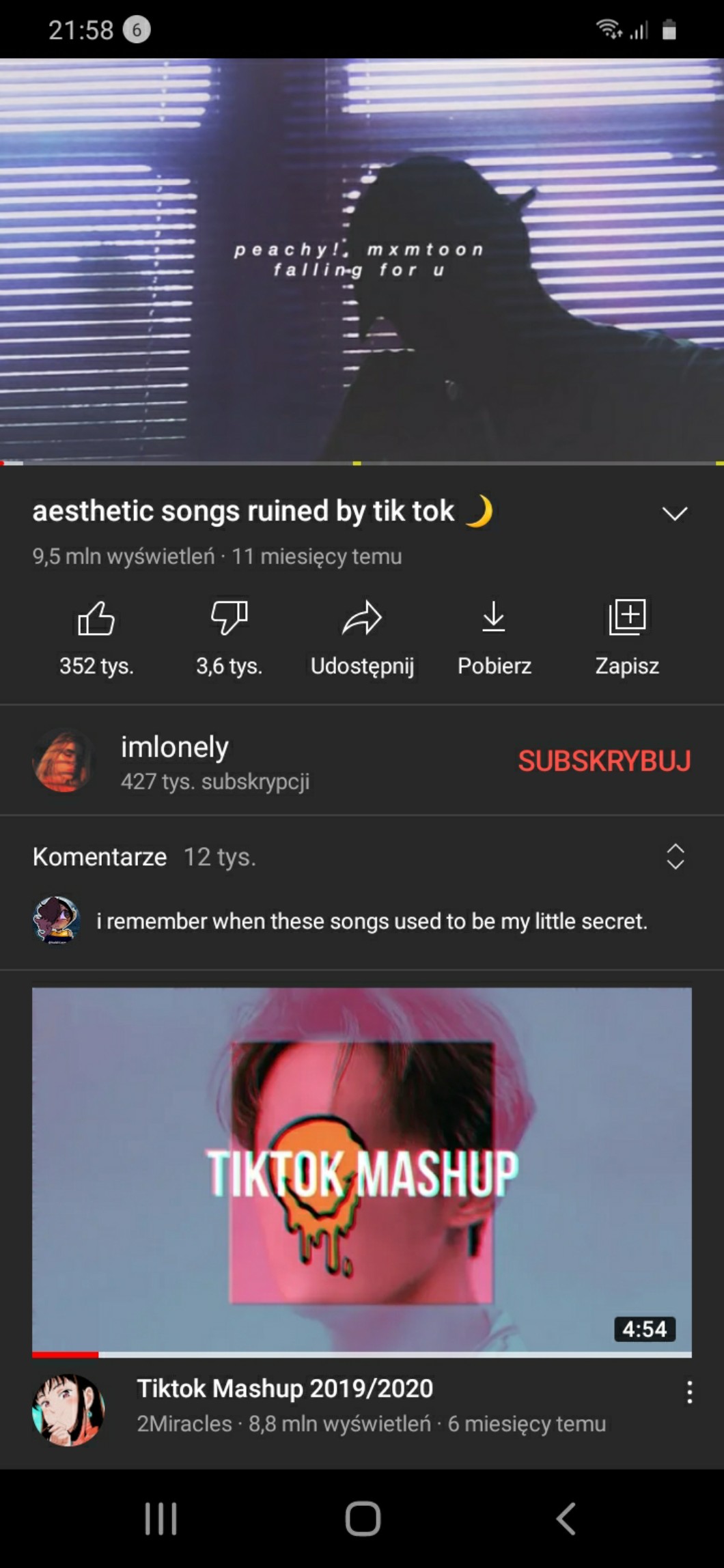Open options menu for Tiktok Mashup video
Screen dimensions: 724x1568
coord(690,1392)
